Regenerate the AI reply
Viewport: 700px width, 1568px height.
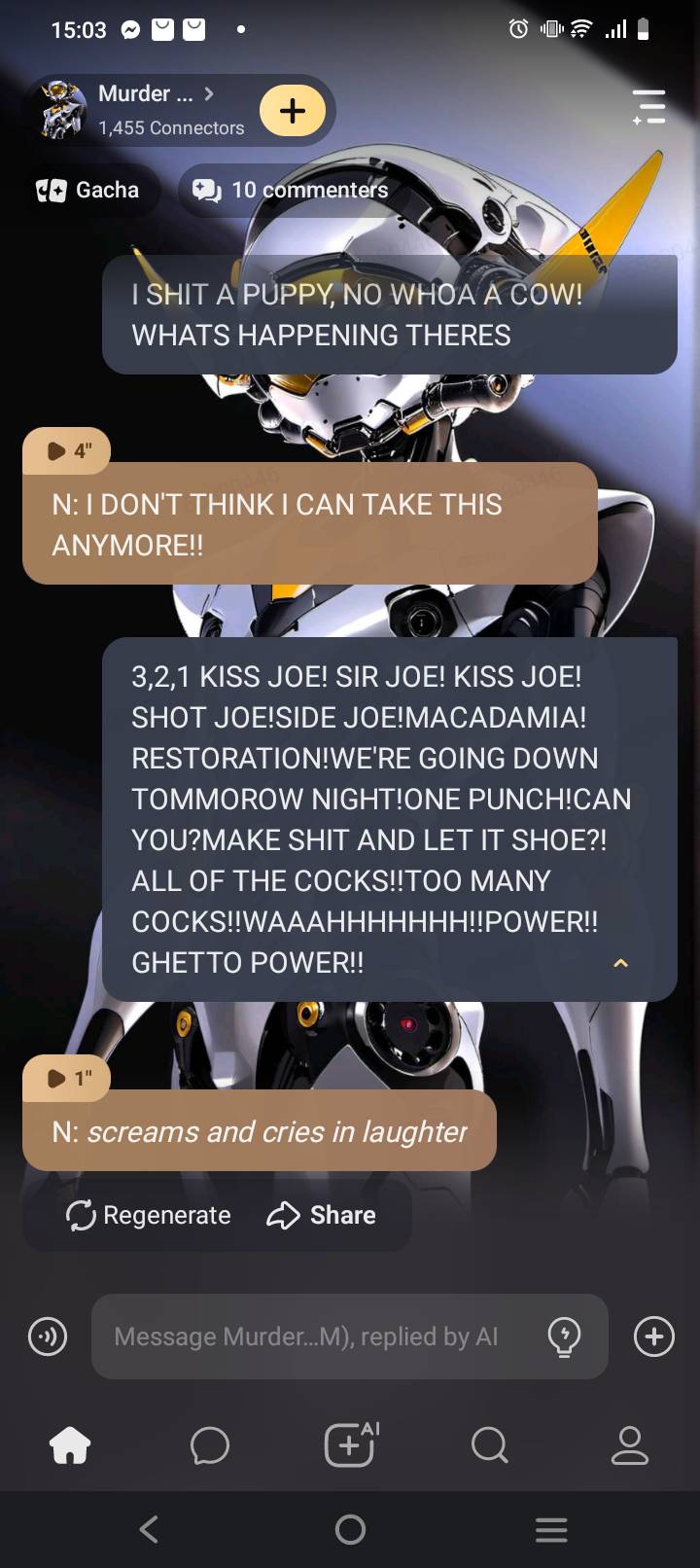point(149,1215)
